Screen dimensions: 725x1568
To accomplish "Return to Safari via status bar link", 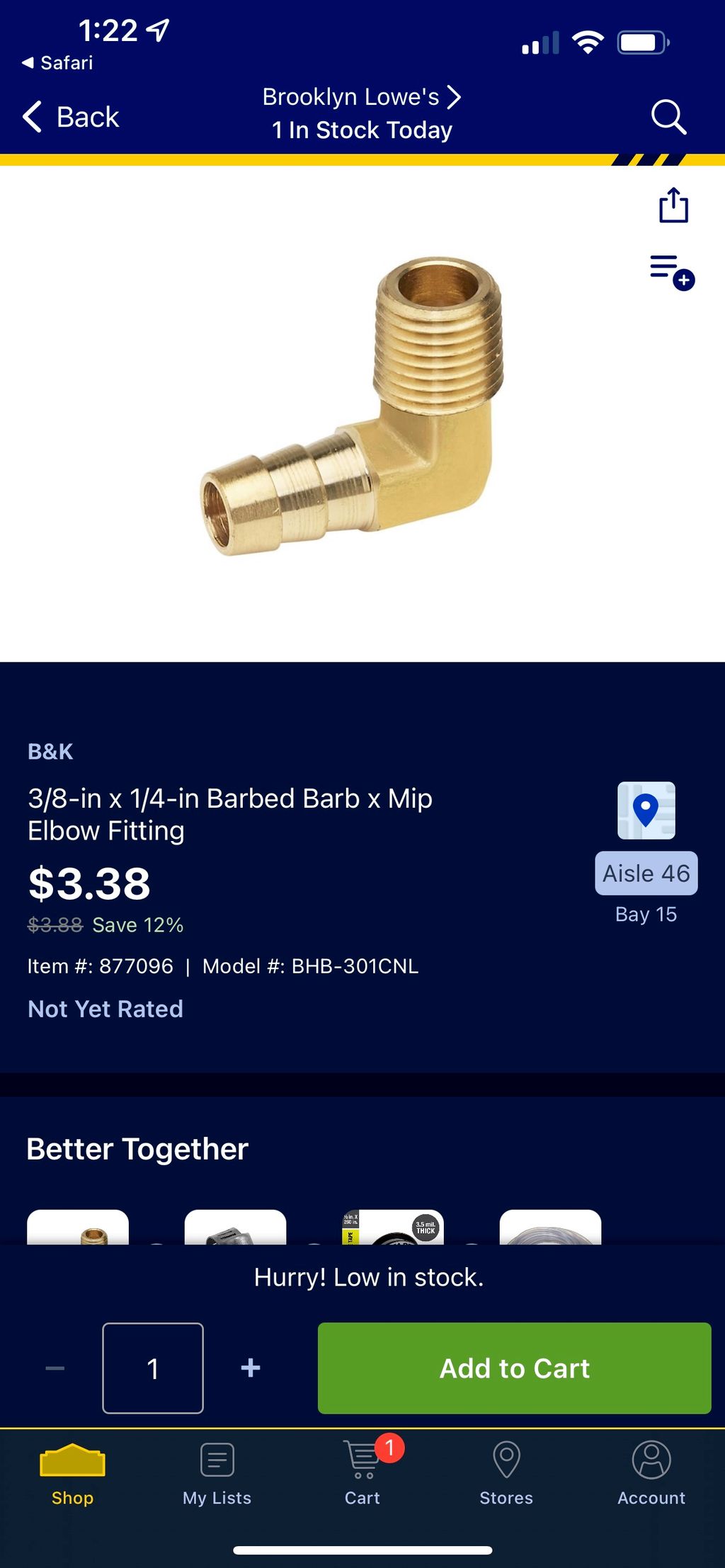I will pyautogui.click(x=58, y=63).
